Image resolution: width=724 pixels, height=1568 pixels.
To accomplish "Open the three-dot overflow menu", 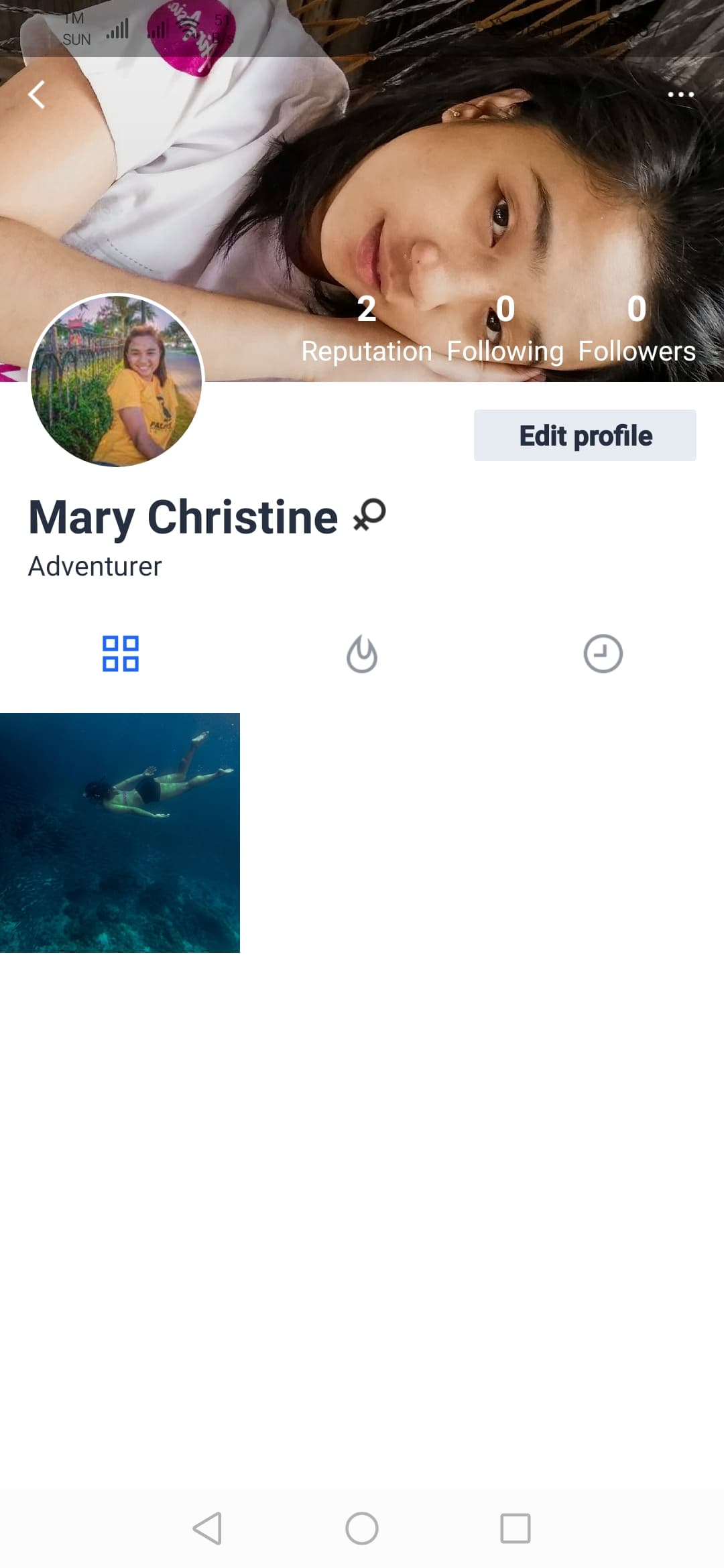I will point(680,94).
